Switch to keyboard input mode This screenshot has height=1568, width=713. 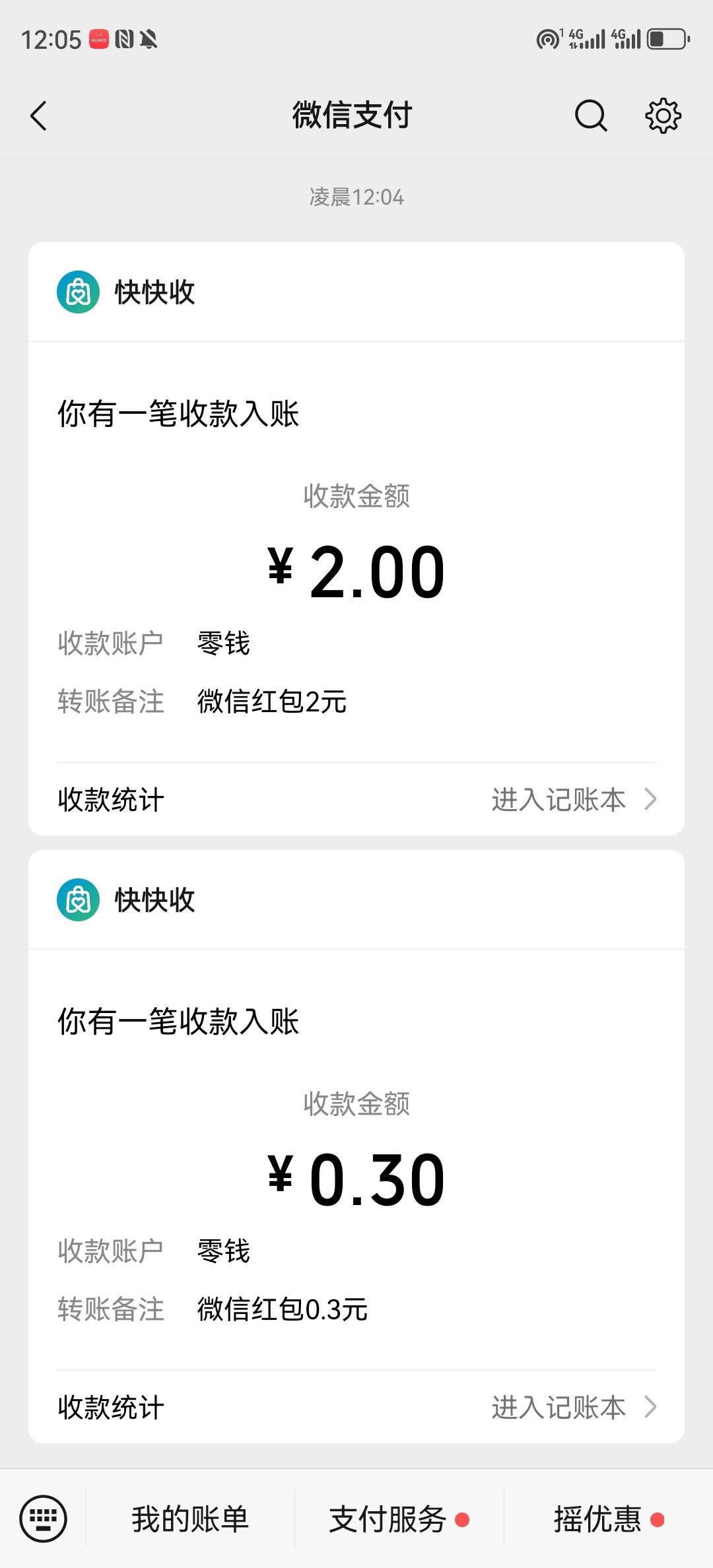(x=43, y=1519)
